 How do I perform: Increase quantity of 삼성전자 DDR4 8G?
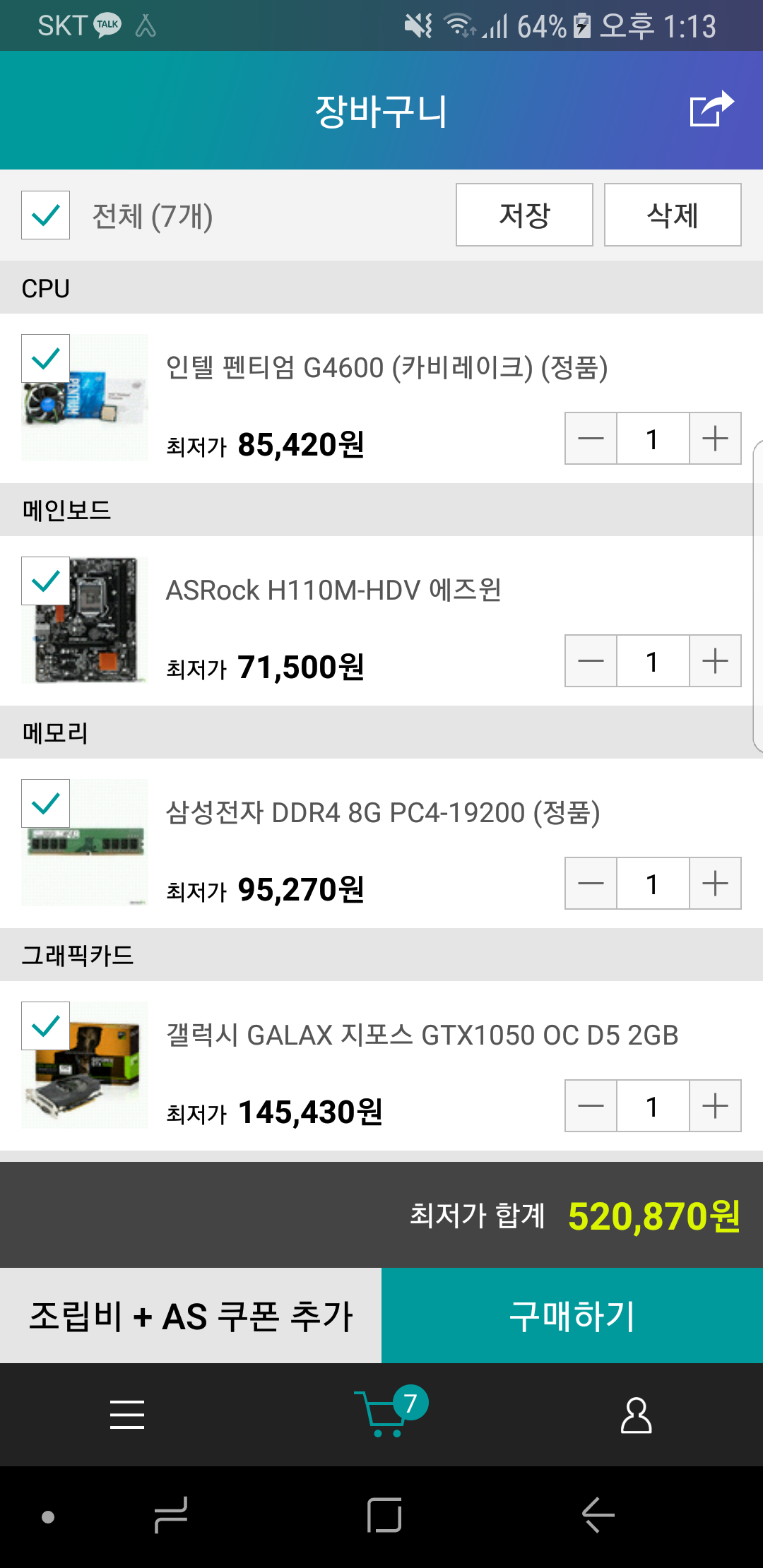715,884
